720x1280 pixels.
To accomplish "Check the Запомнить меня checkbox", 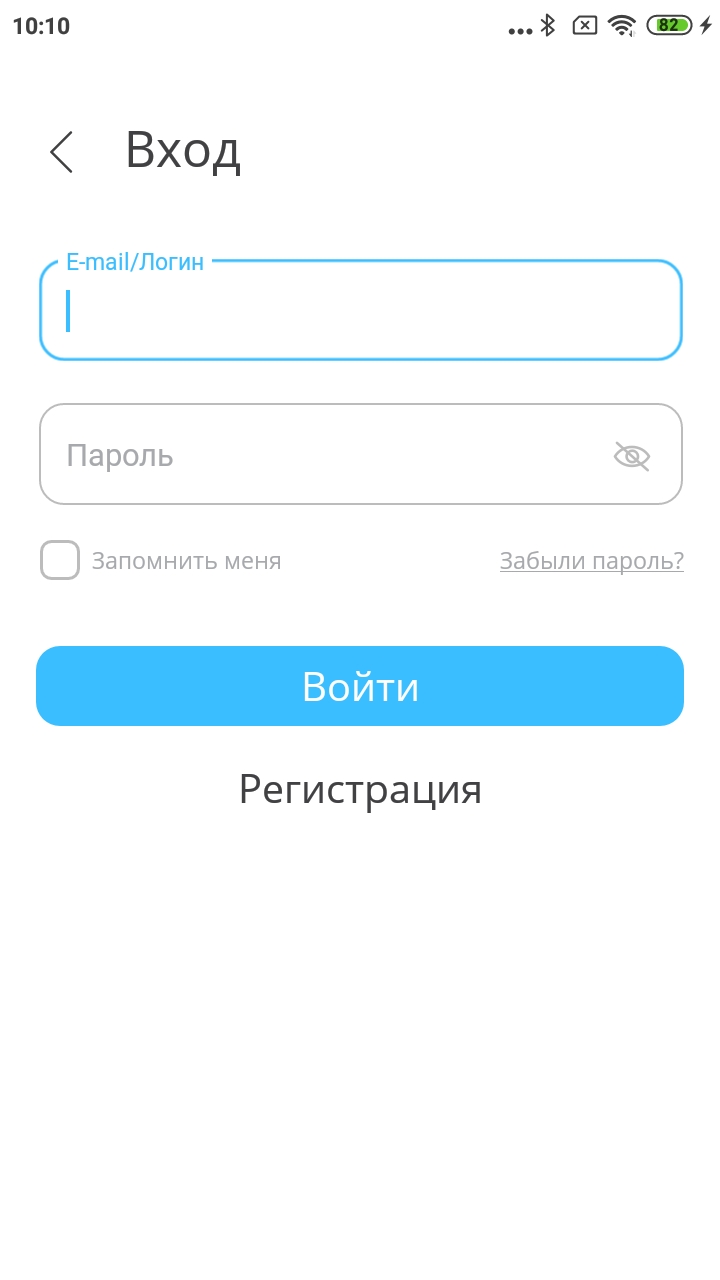I will 60,560.
